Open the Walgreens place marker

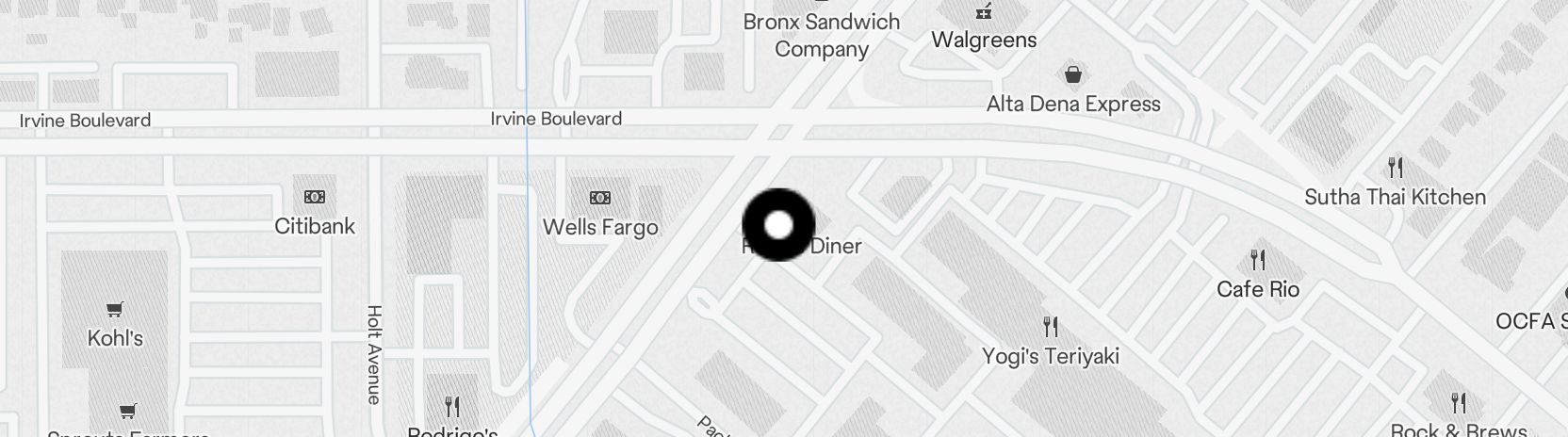click(x=984, y=13)
